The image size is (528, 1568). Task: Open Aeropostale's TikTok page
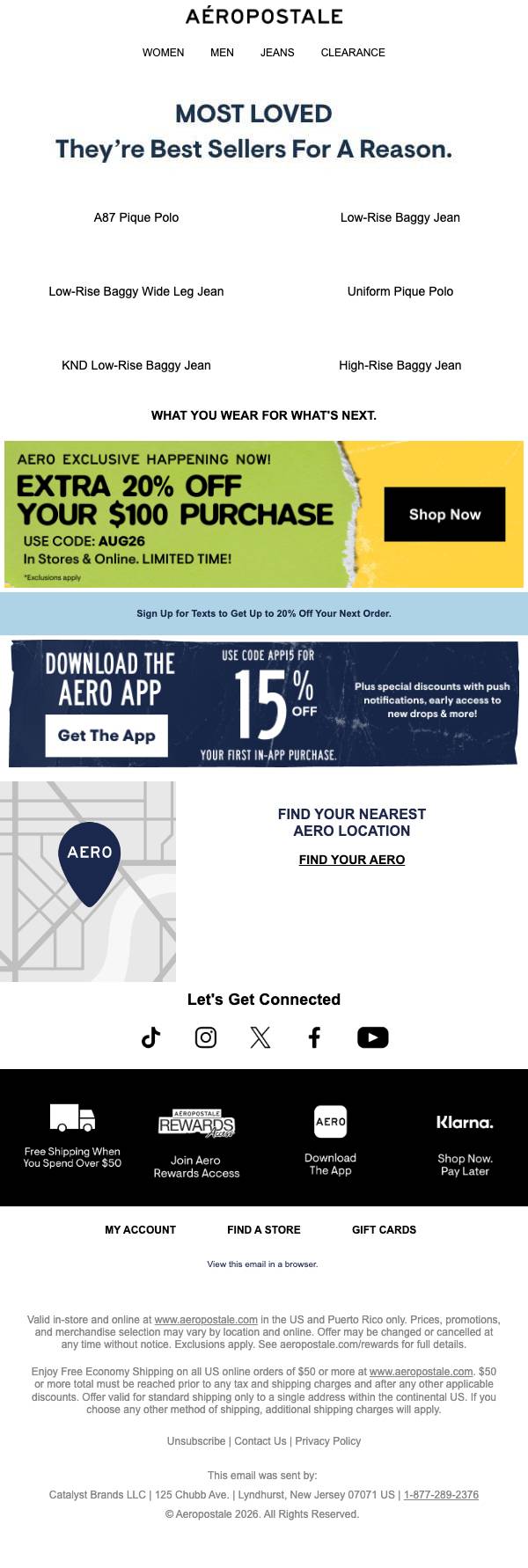151,1037
